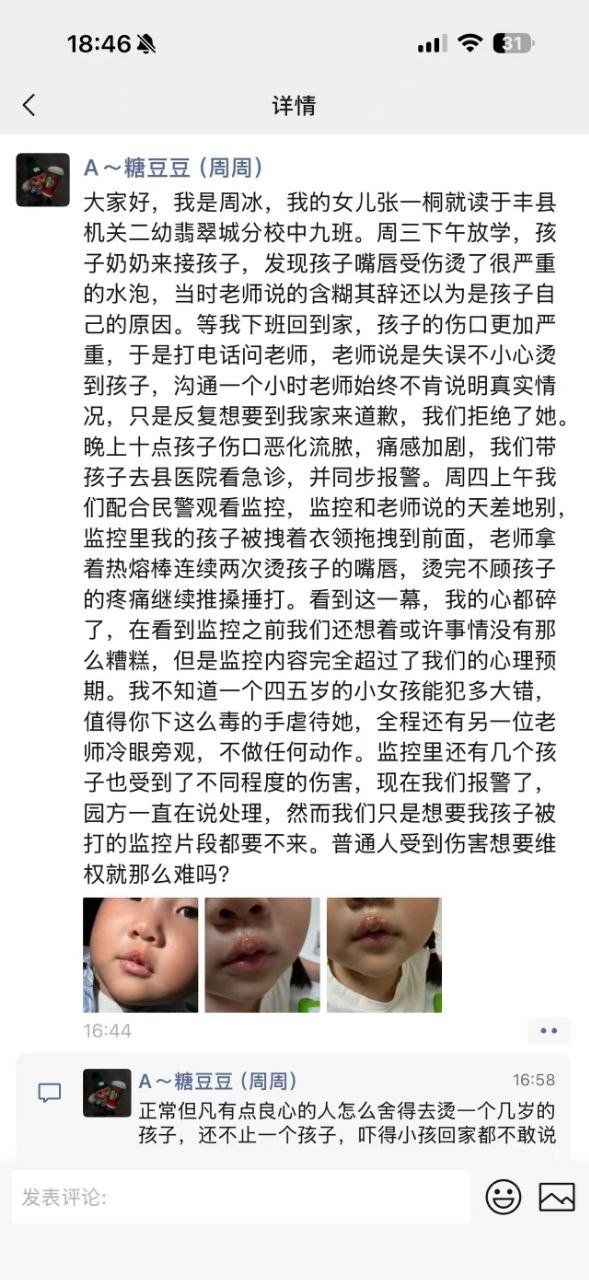Attach a picture to the comment
Screen dimensions: 589x1280
click(x=557, y=1196)
